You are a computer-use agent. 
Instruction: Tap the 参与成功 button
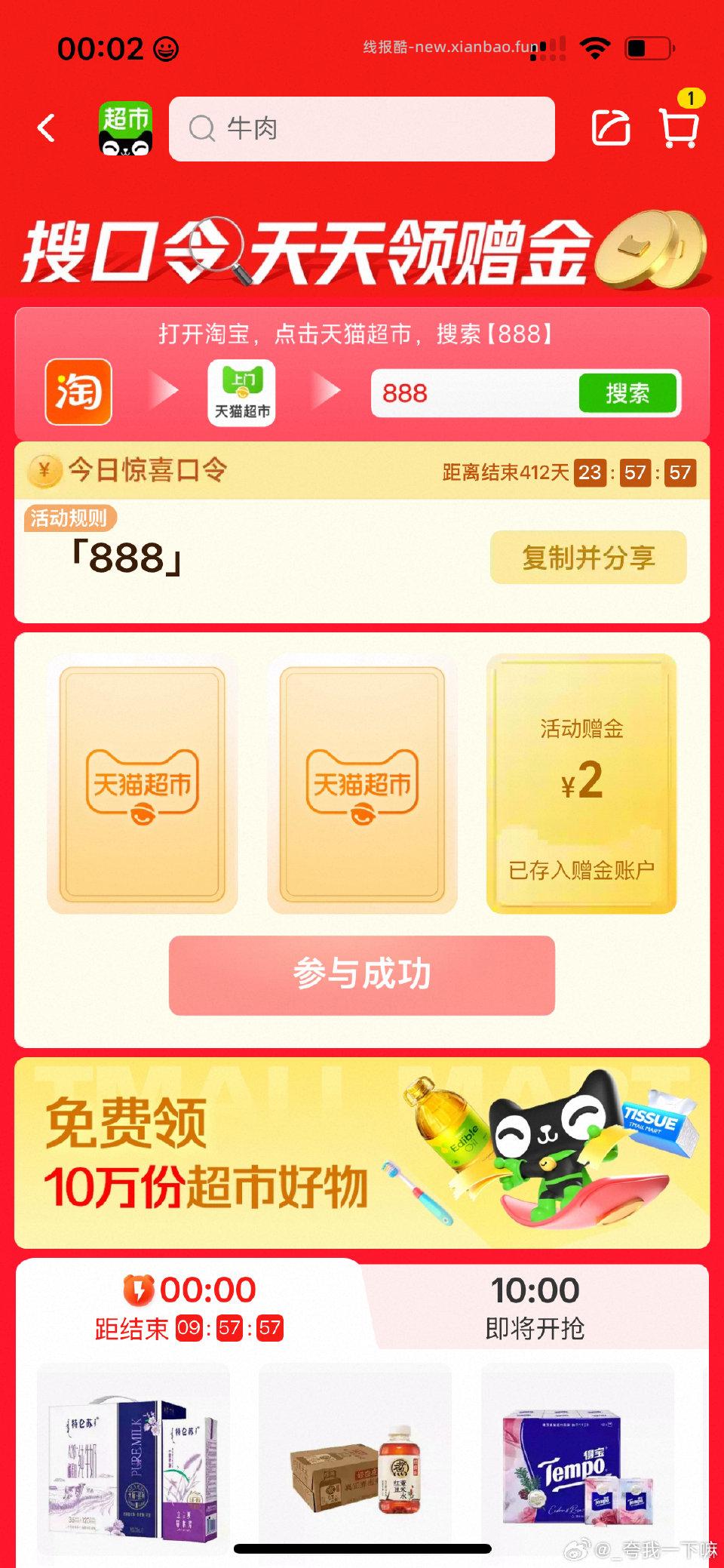(362, 974)
